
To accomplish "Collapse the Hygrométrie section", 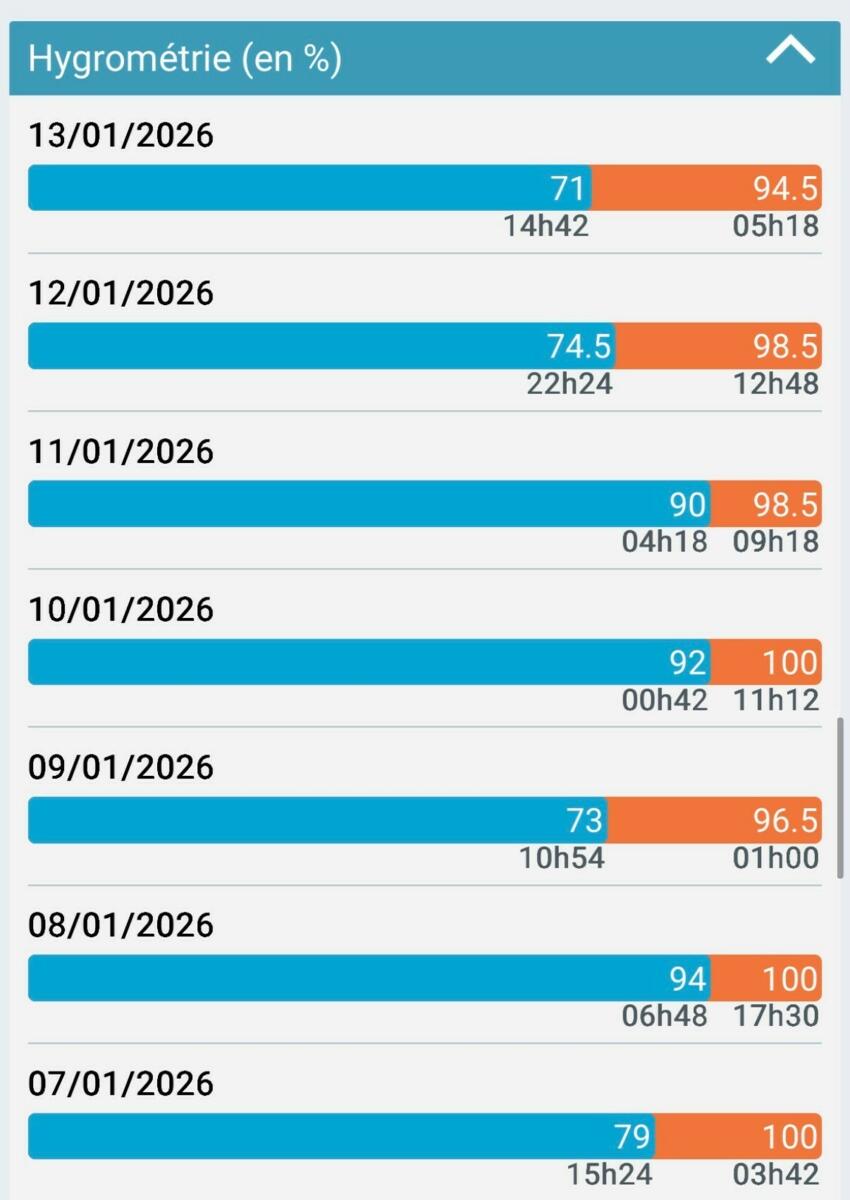I will coord(790,52).
